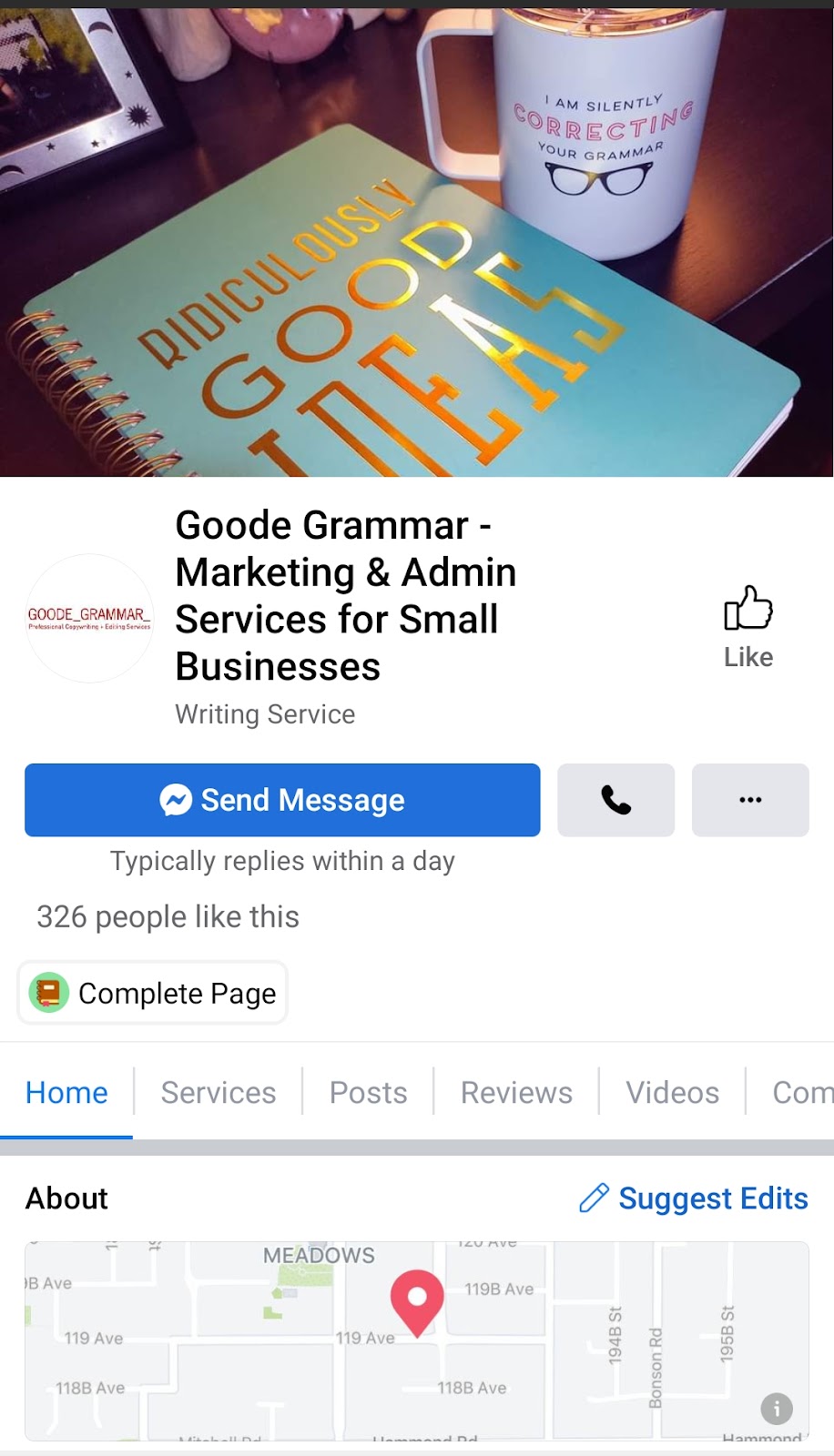Switch to the Posts tab
The image size is (834, 1456).
368,1092
